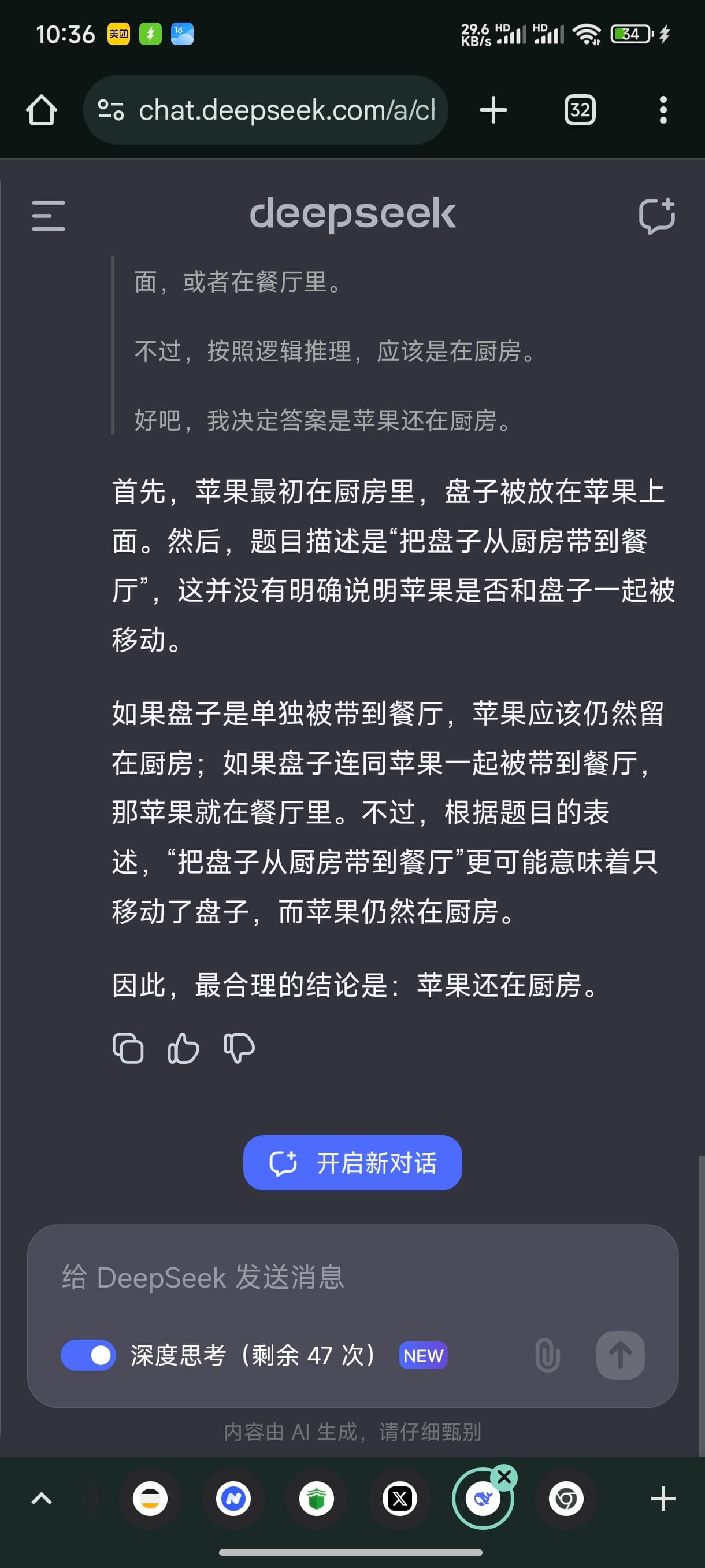
Task: Attach a file with paperclip icon
Action: point(547,1355)
